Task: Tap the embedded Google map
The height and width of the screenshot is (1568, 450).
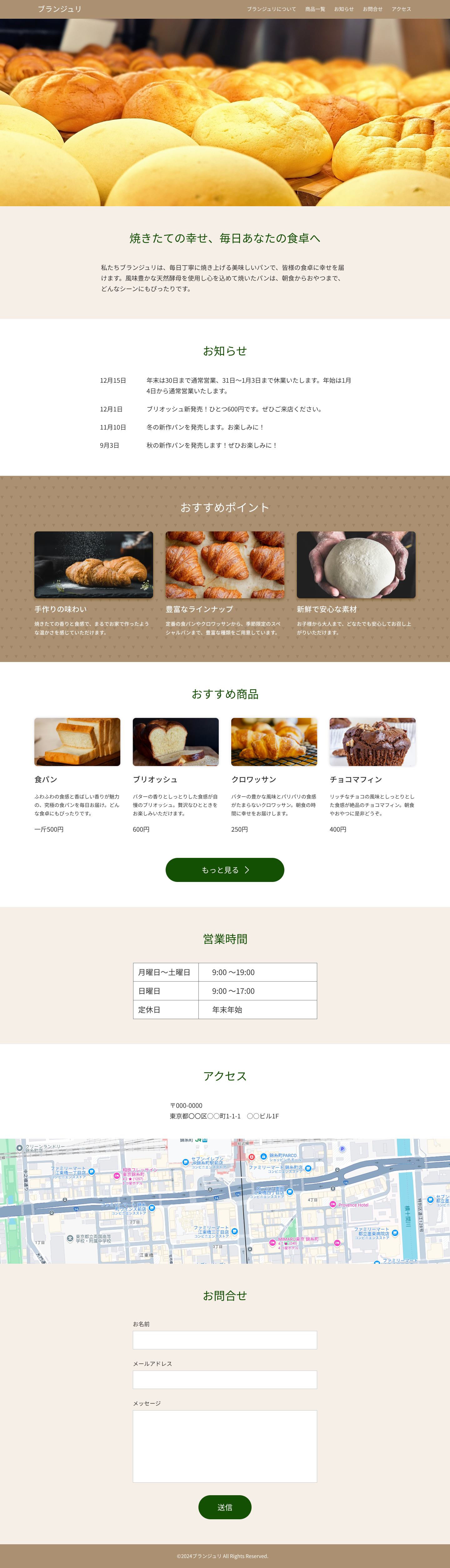Action: point(225,1201)
